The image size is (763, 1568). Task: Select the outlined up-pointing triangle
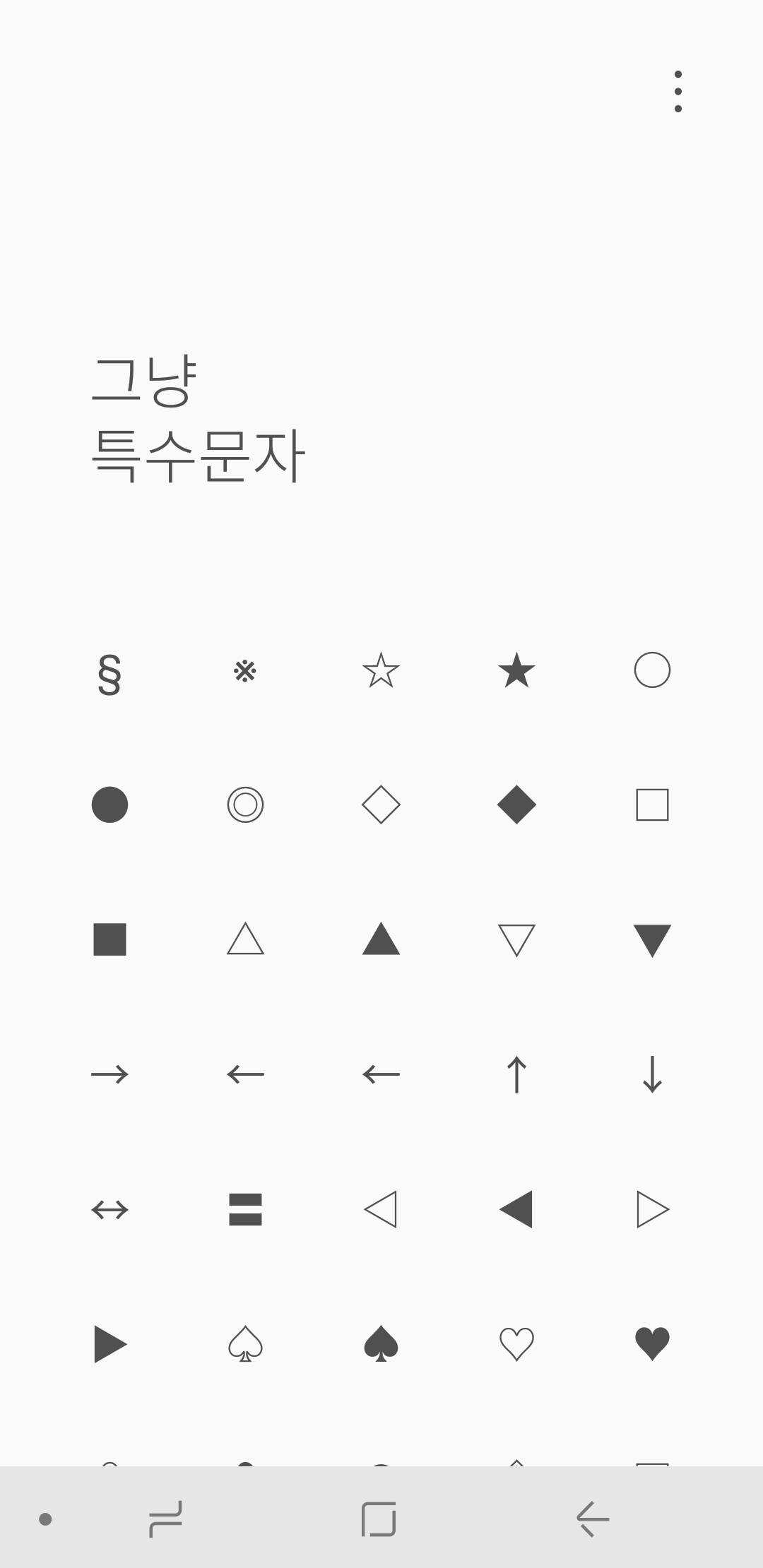click(245, 939)
